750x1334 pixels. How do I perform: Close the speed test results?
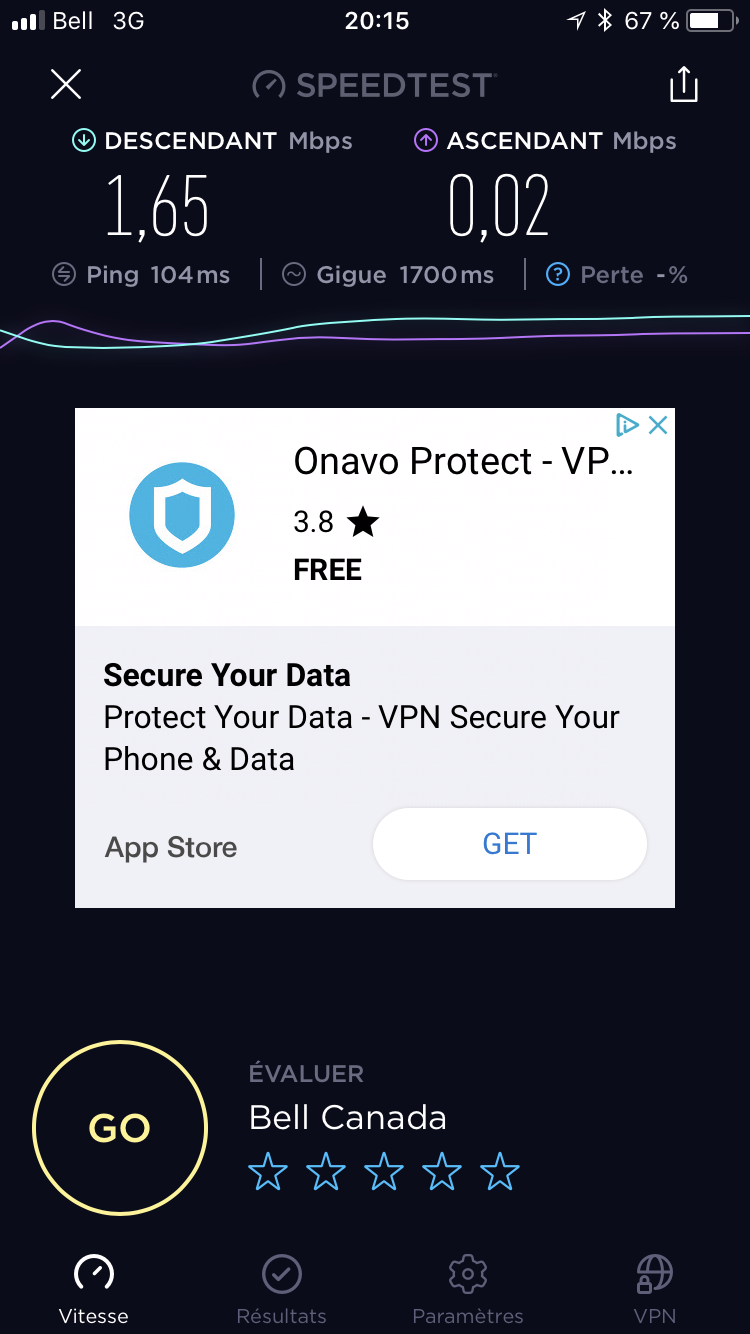(66, 84)
